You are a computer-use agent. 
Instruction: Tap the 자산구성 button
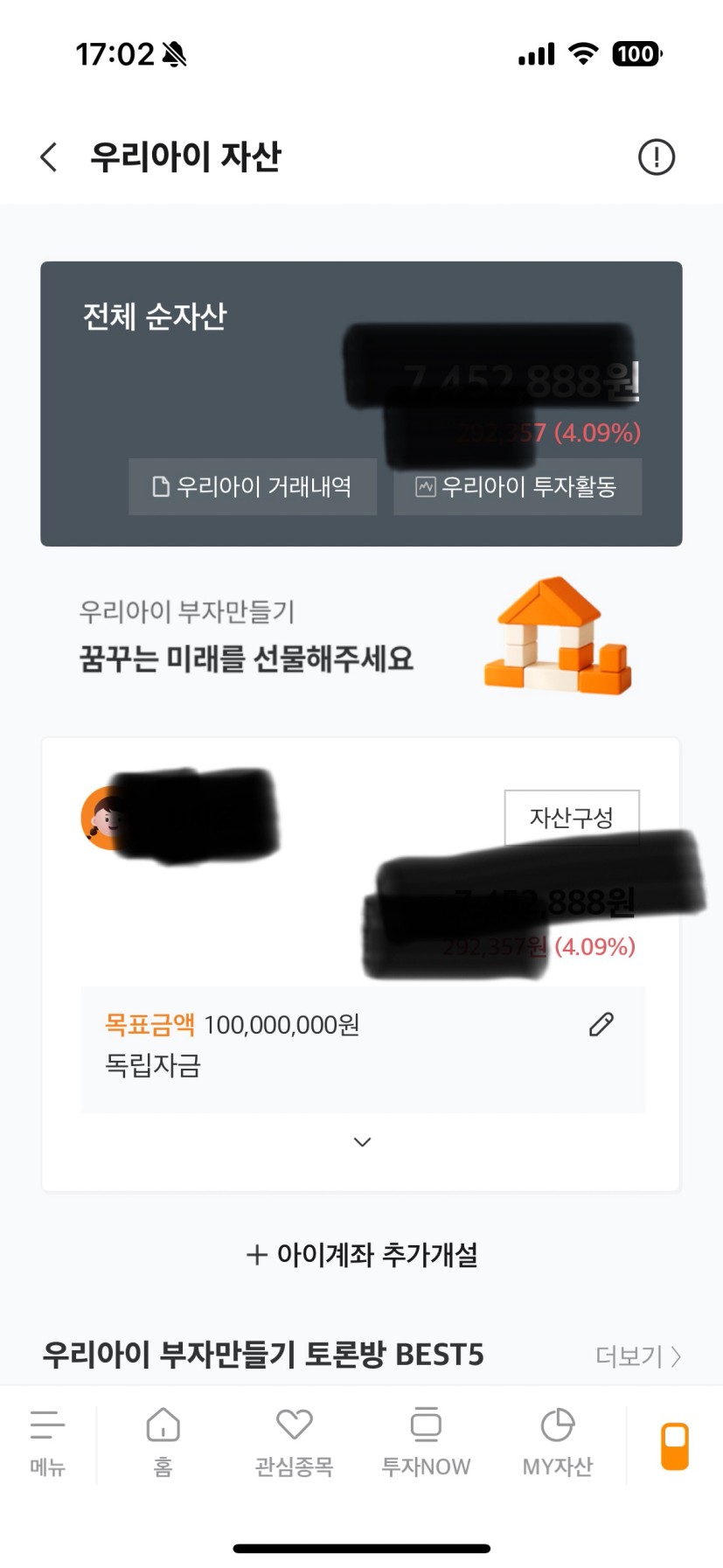[x=572, y=818]
